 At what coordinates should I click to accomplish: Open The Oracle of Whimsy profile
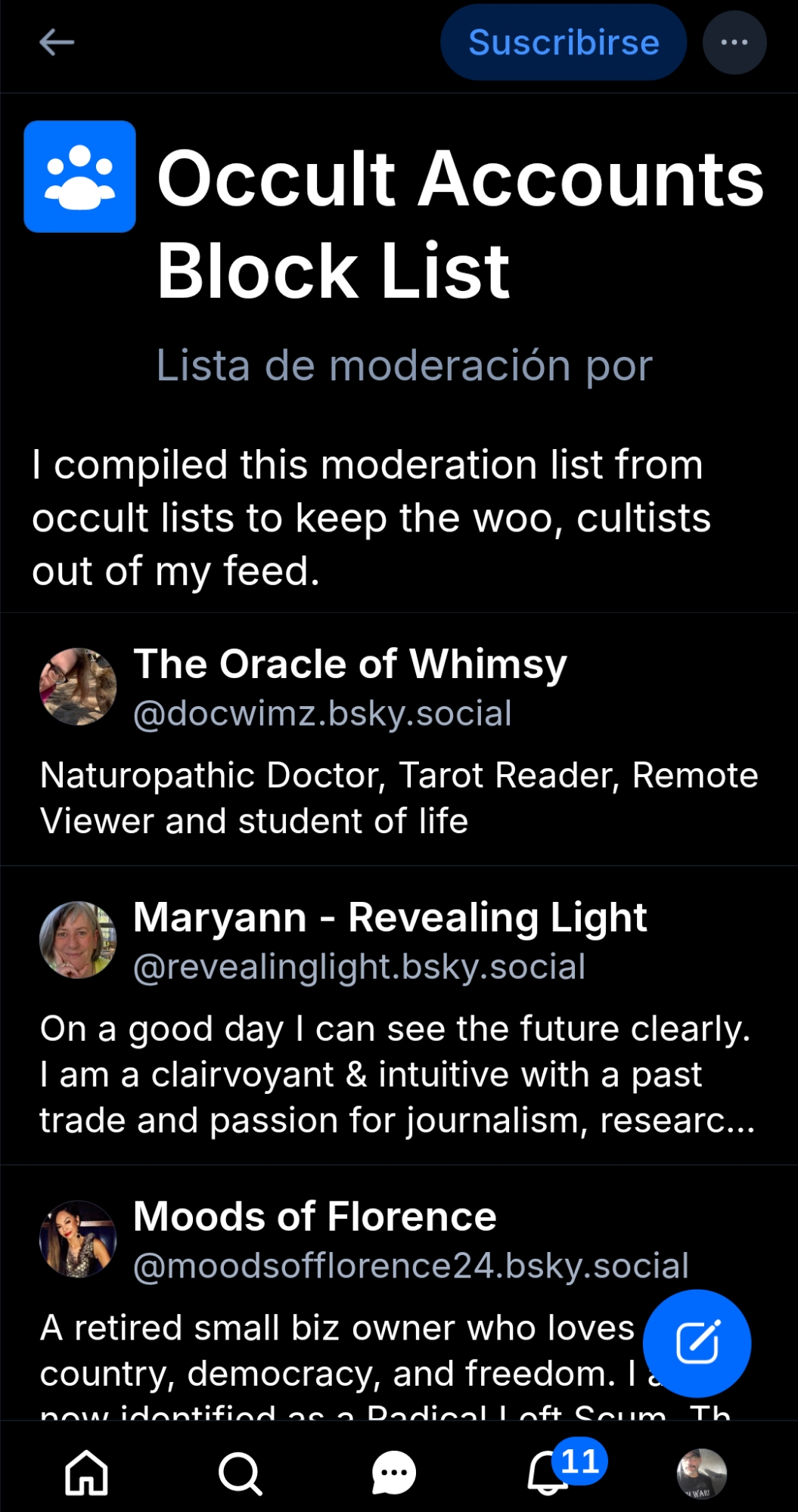point(349,665)
